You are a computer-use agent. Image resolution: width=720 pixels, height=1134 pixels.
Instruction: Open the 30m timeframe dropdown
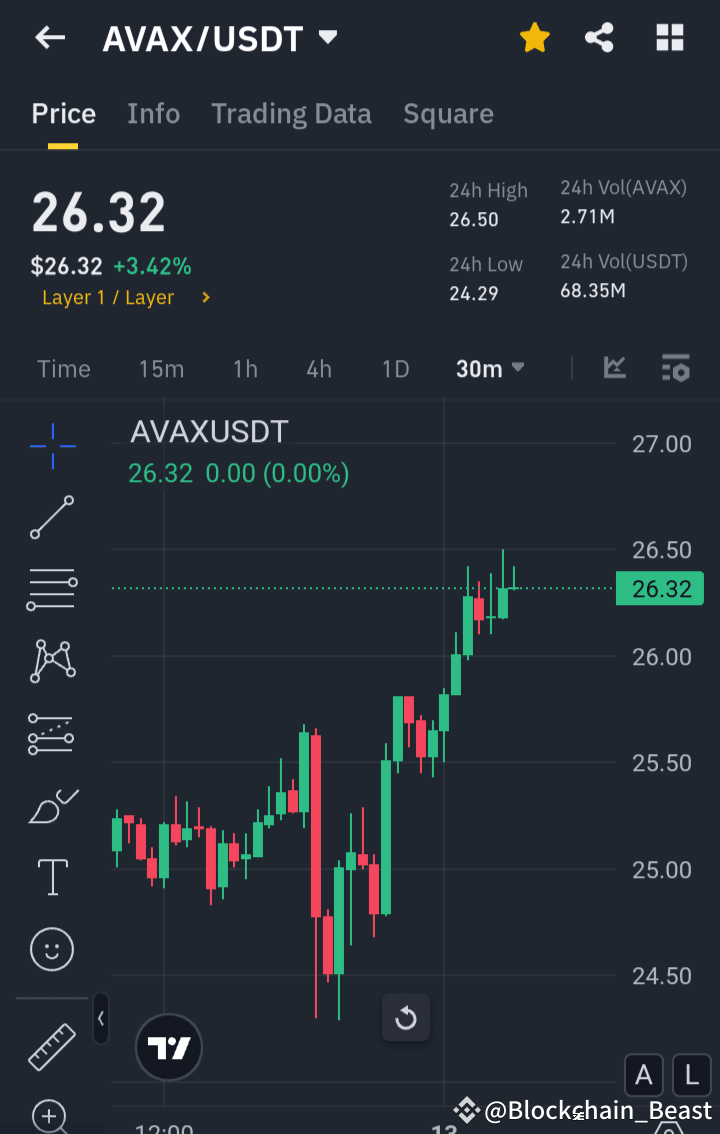489,368
